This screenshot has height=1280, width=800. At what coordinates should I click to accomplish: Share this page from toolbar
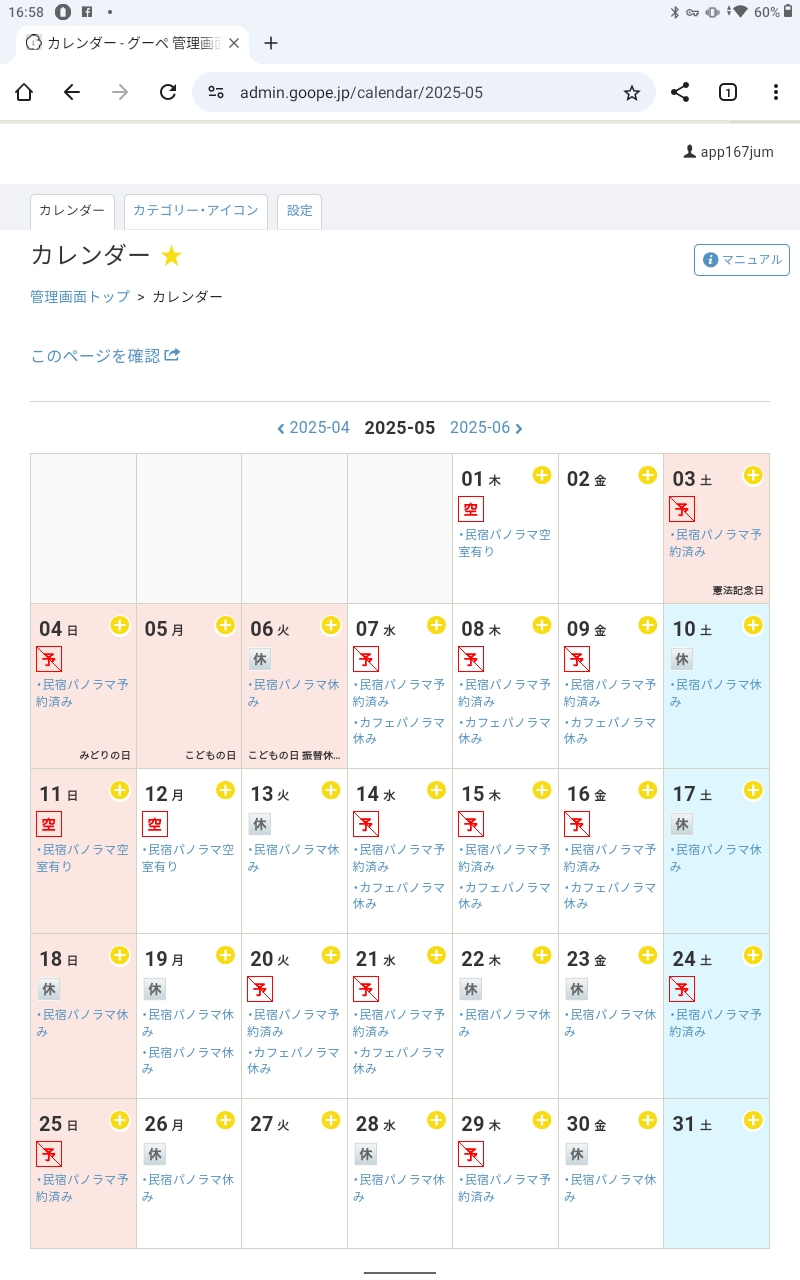[680, 92]
